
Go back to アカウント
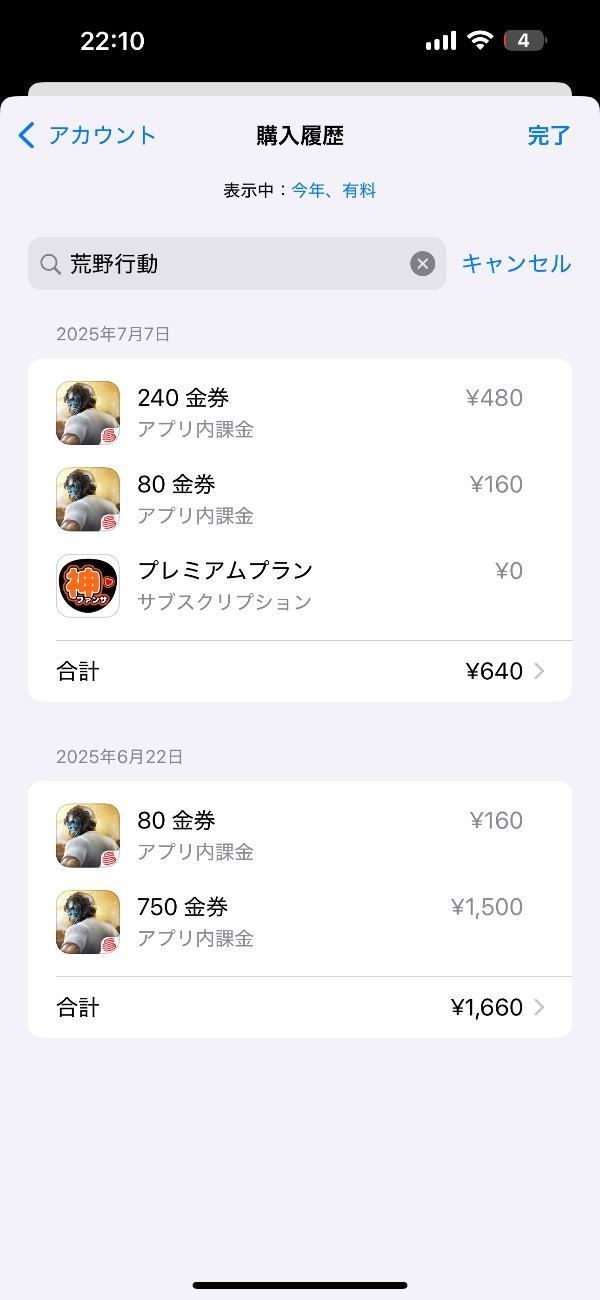click(x=88, y=136)
